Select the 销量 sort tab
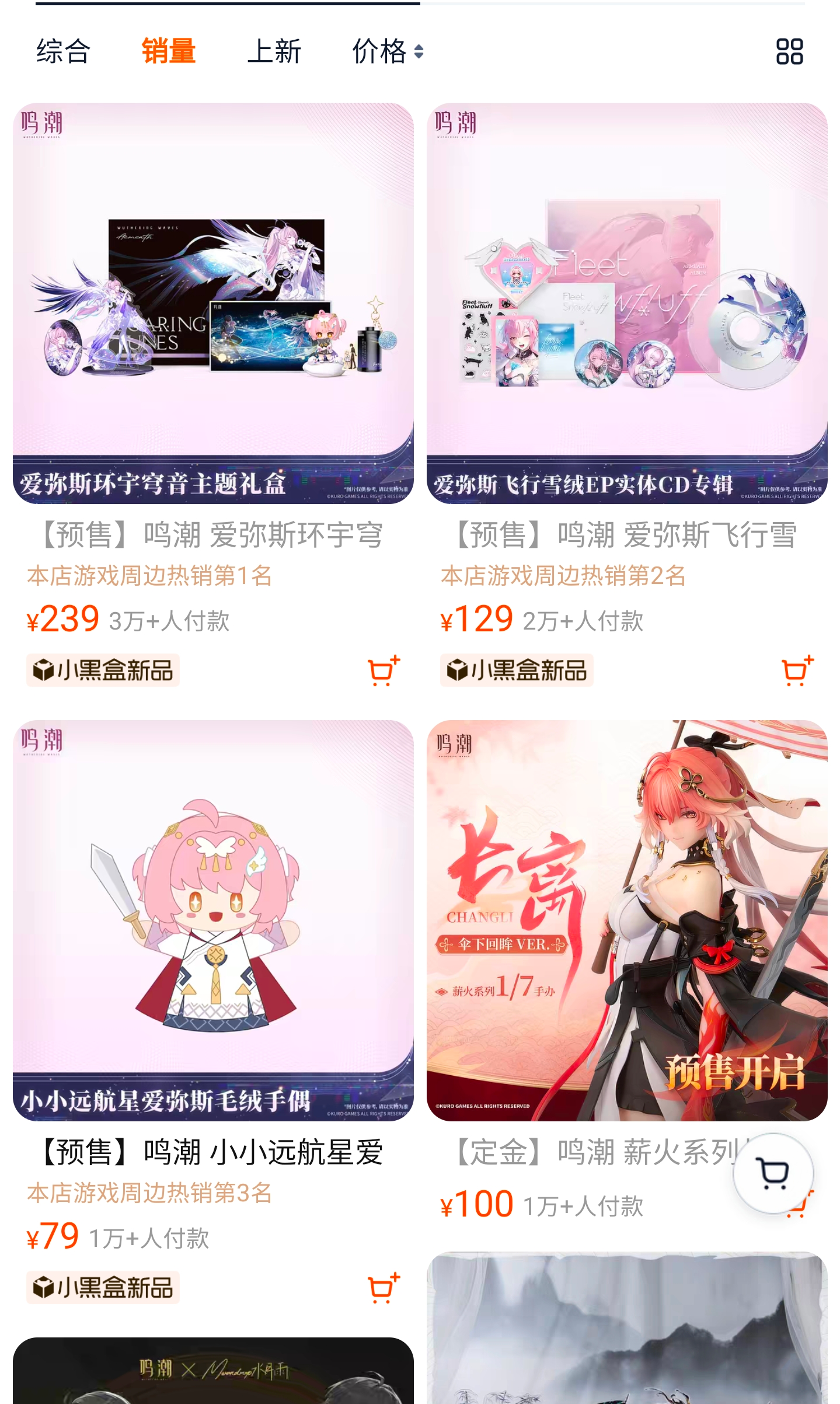840x1404 pixels. [168, 51]
